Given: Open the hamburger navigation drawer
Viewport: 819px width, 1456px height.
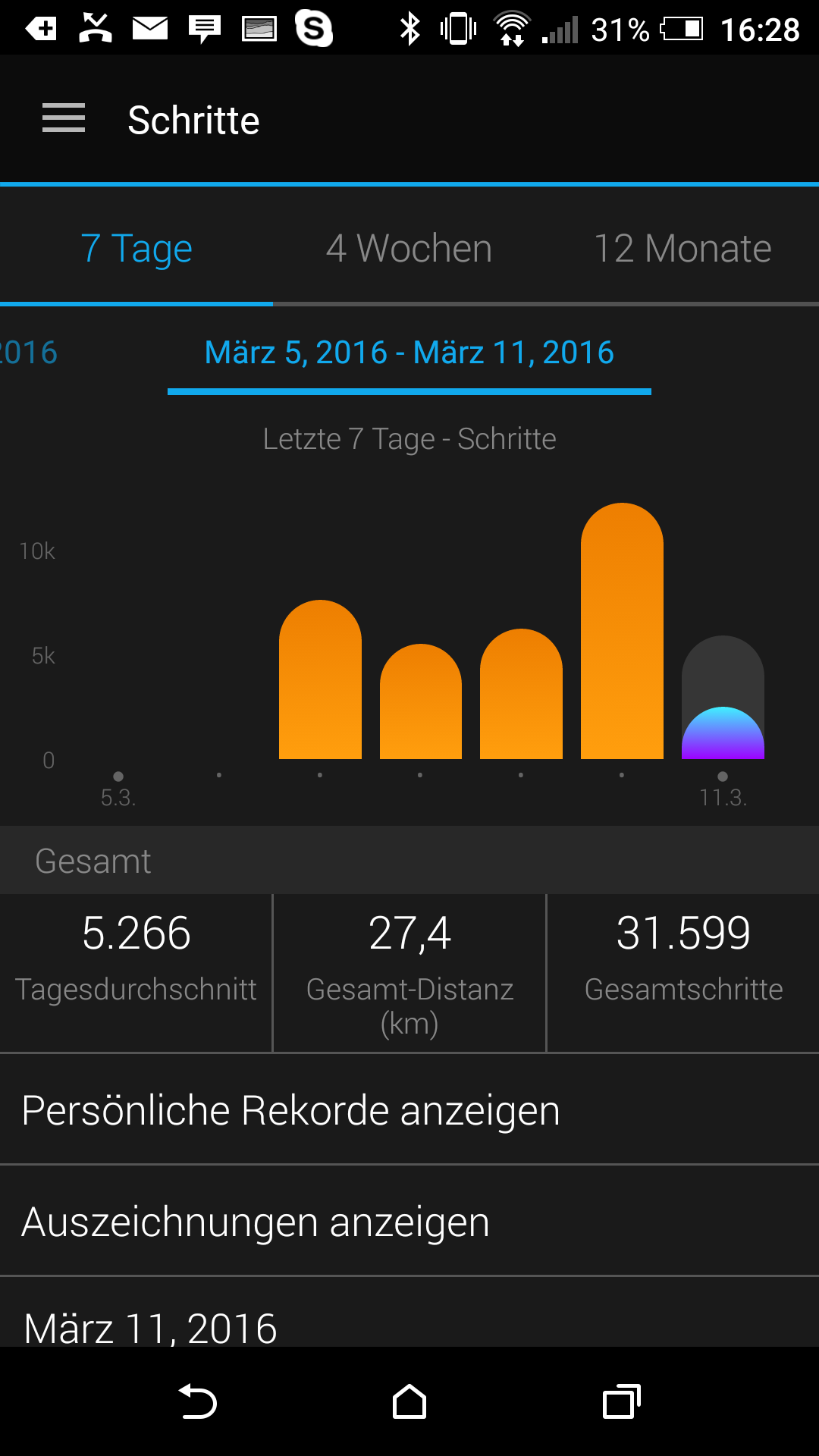Looking at the screenshot, I should point(64,119).
